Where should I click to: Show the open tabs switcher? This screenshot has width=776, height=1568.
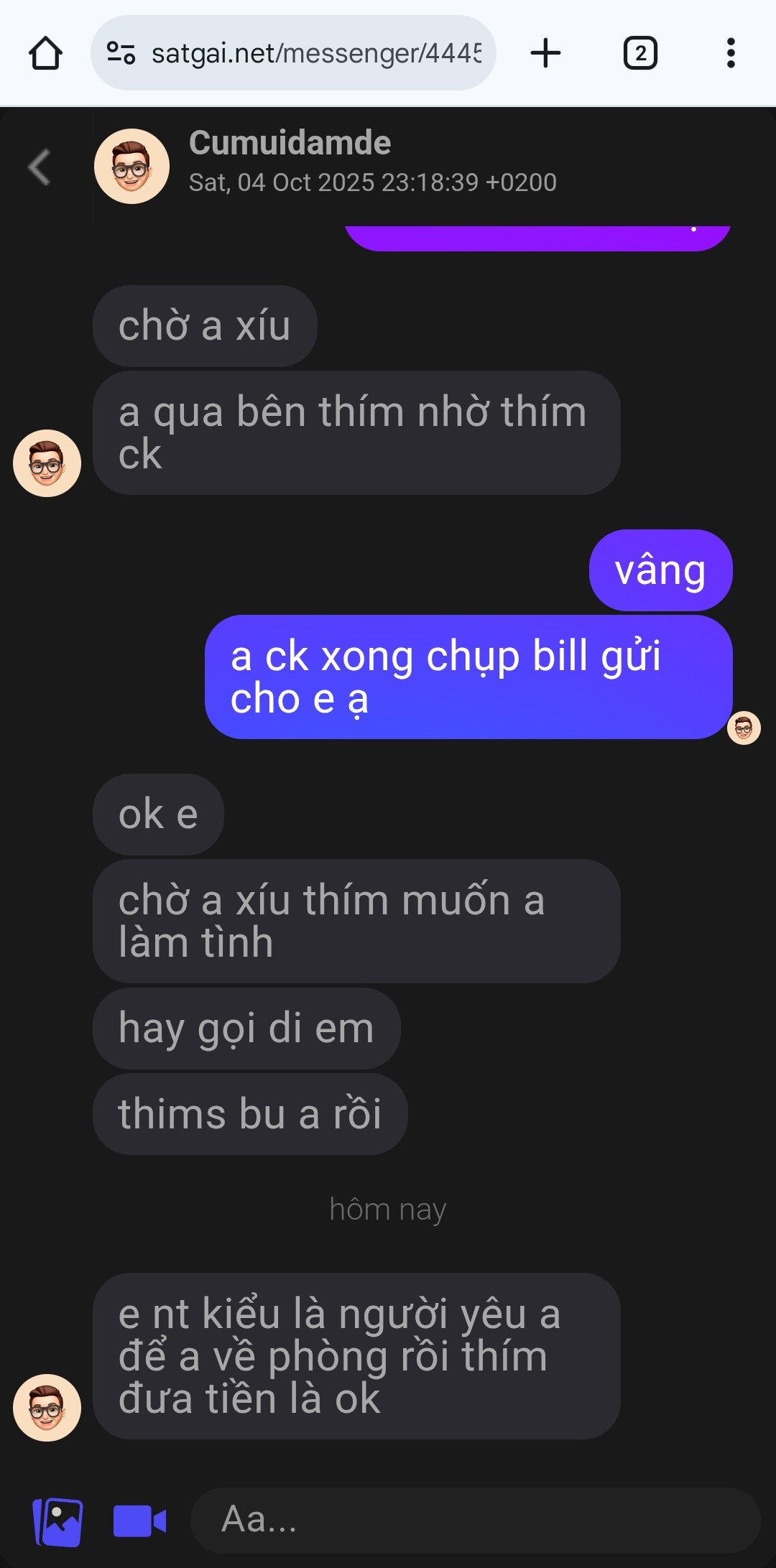(640, 53)
